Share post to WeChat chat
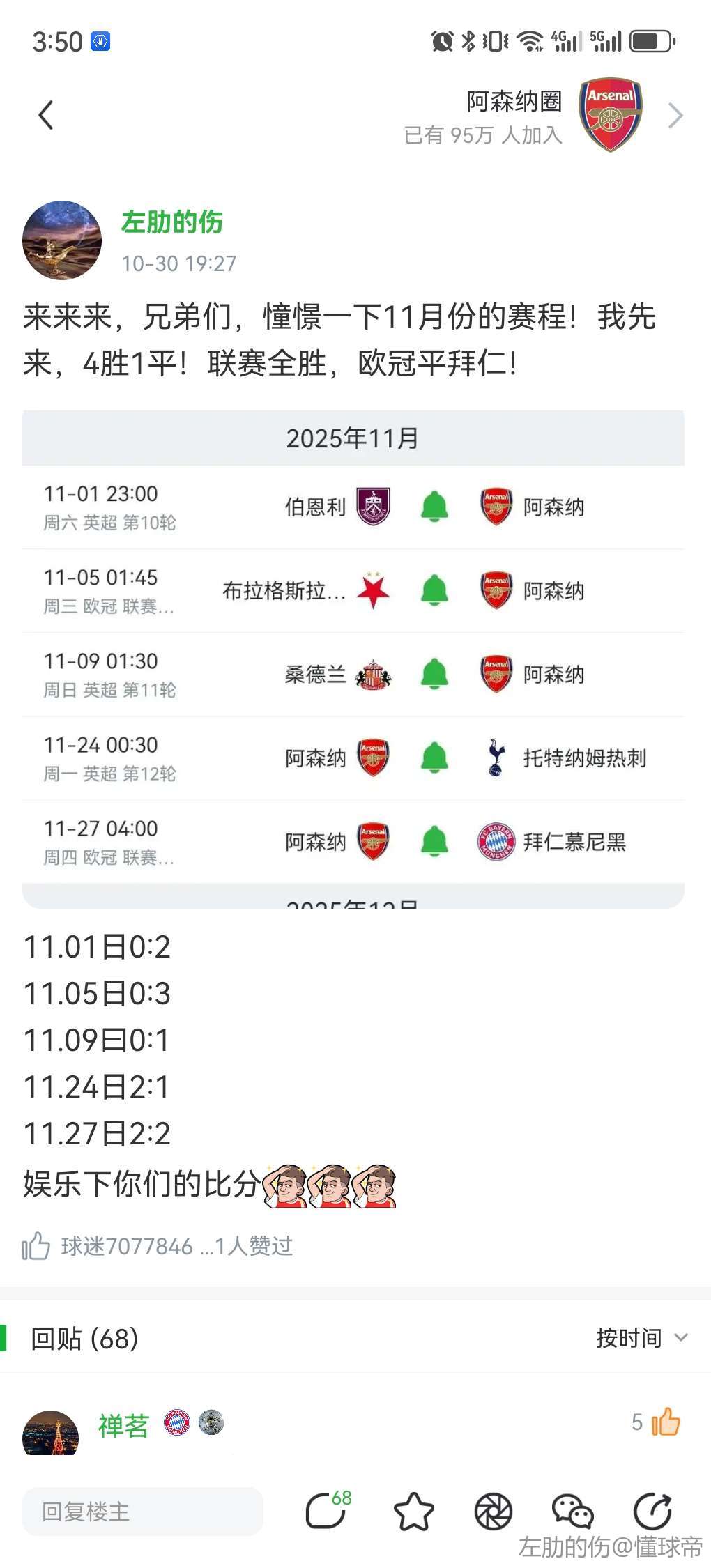The height and width of the screenshot is (1568, 711). click(572, 1511)
